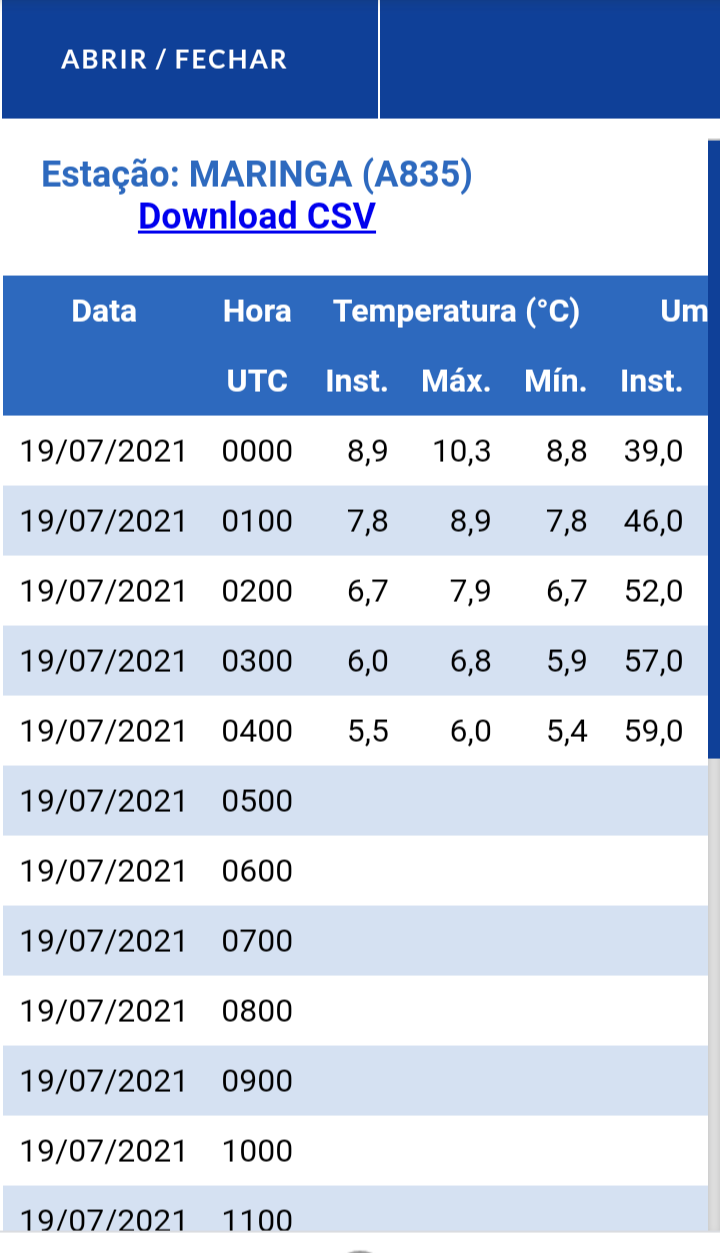Image resolution: width=720 pixels, height=1253 pixels.
Task: Tap the ABRIR / FECHAR button
Action: [174, 59]
